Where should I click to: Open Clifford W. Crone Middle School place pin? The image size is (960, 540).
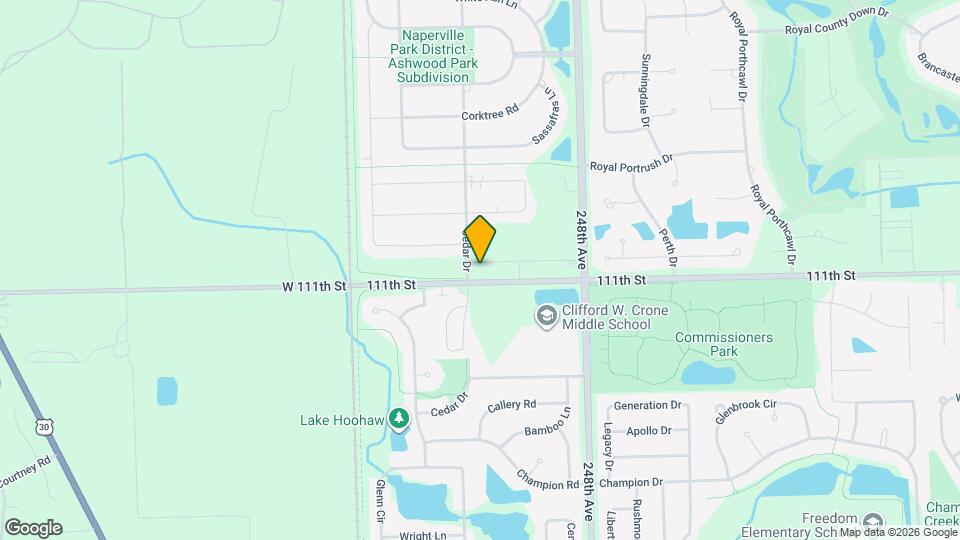pos(547,317)
